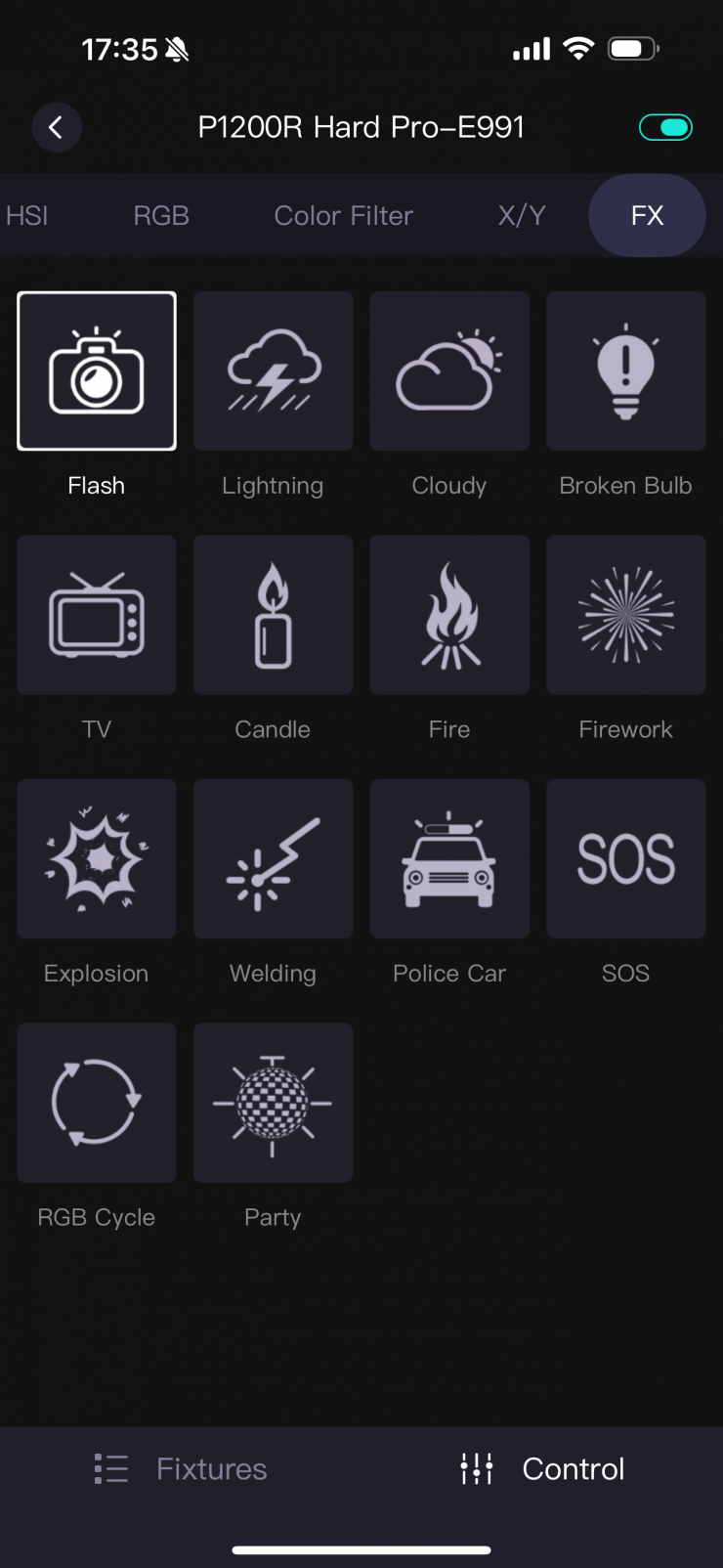Switch to the RGB tab
Viewport: 723px width, 1568px height.
pyautogui.click(x=161, y=215)
